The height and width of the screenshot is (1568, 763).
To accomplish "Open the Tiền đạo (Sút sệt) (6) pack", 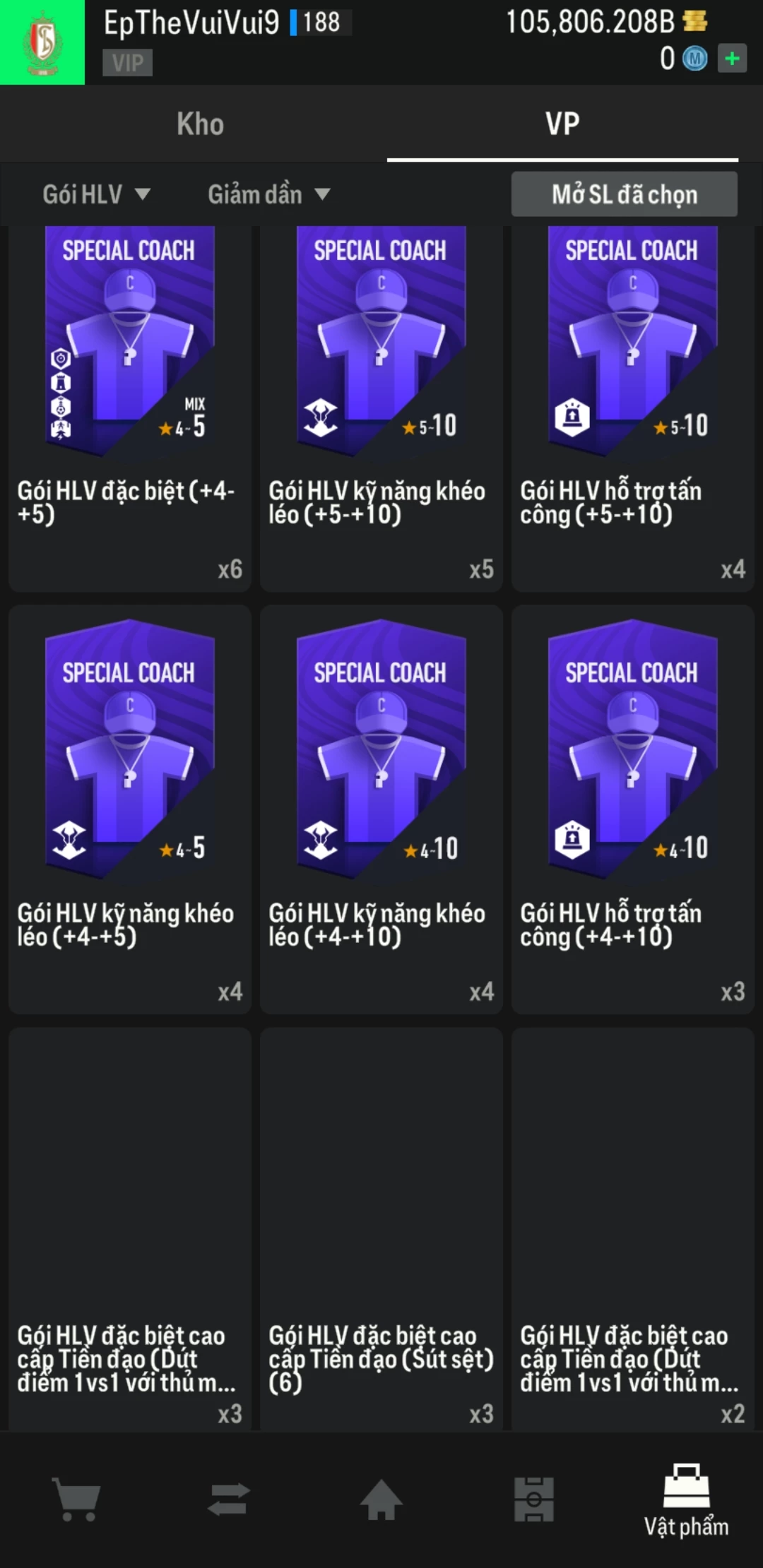I will click(x=381, y=1229).
